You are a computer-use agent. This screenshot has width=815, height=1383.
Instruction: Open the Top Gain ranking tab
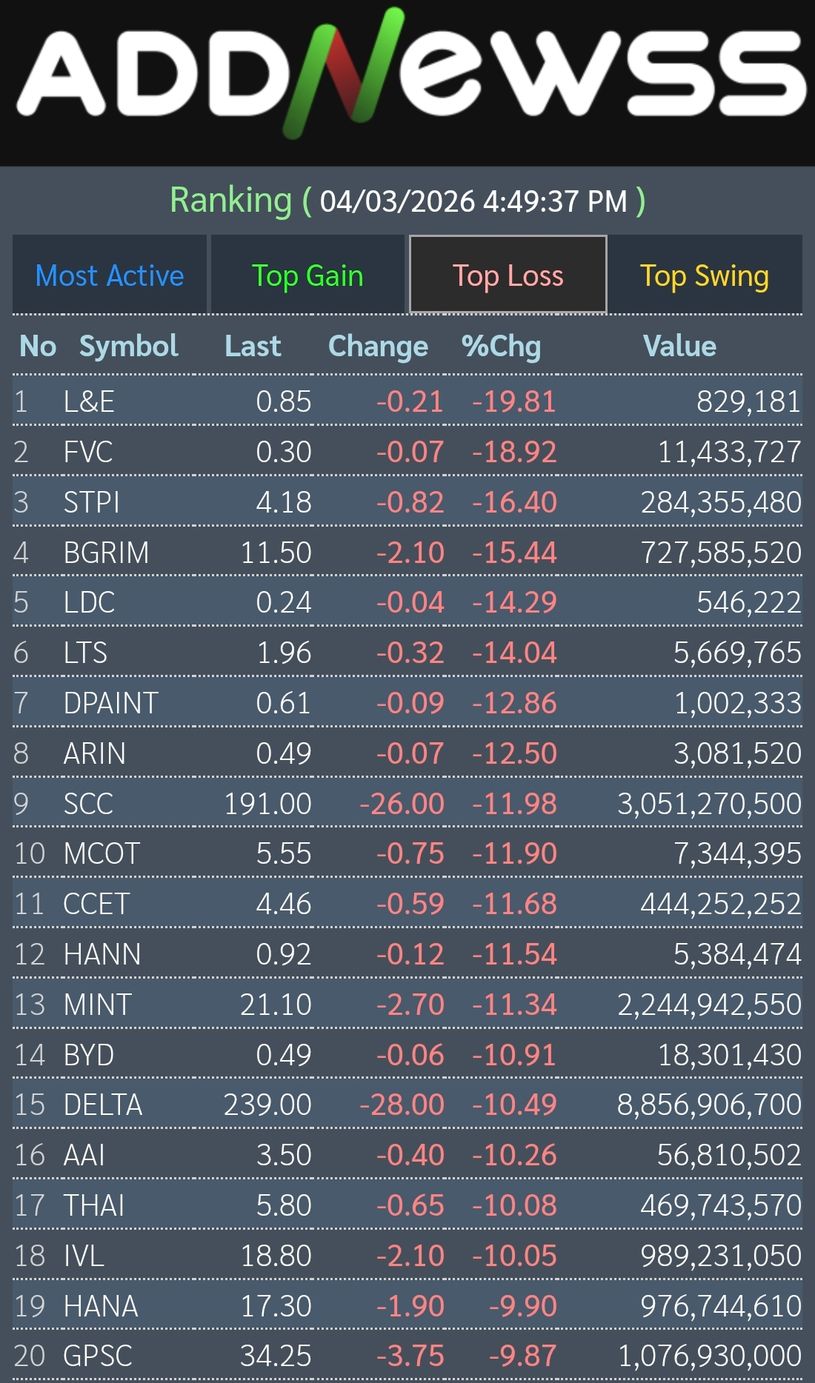point(307,275)
